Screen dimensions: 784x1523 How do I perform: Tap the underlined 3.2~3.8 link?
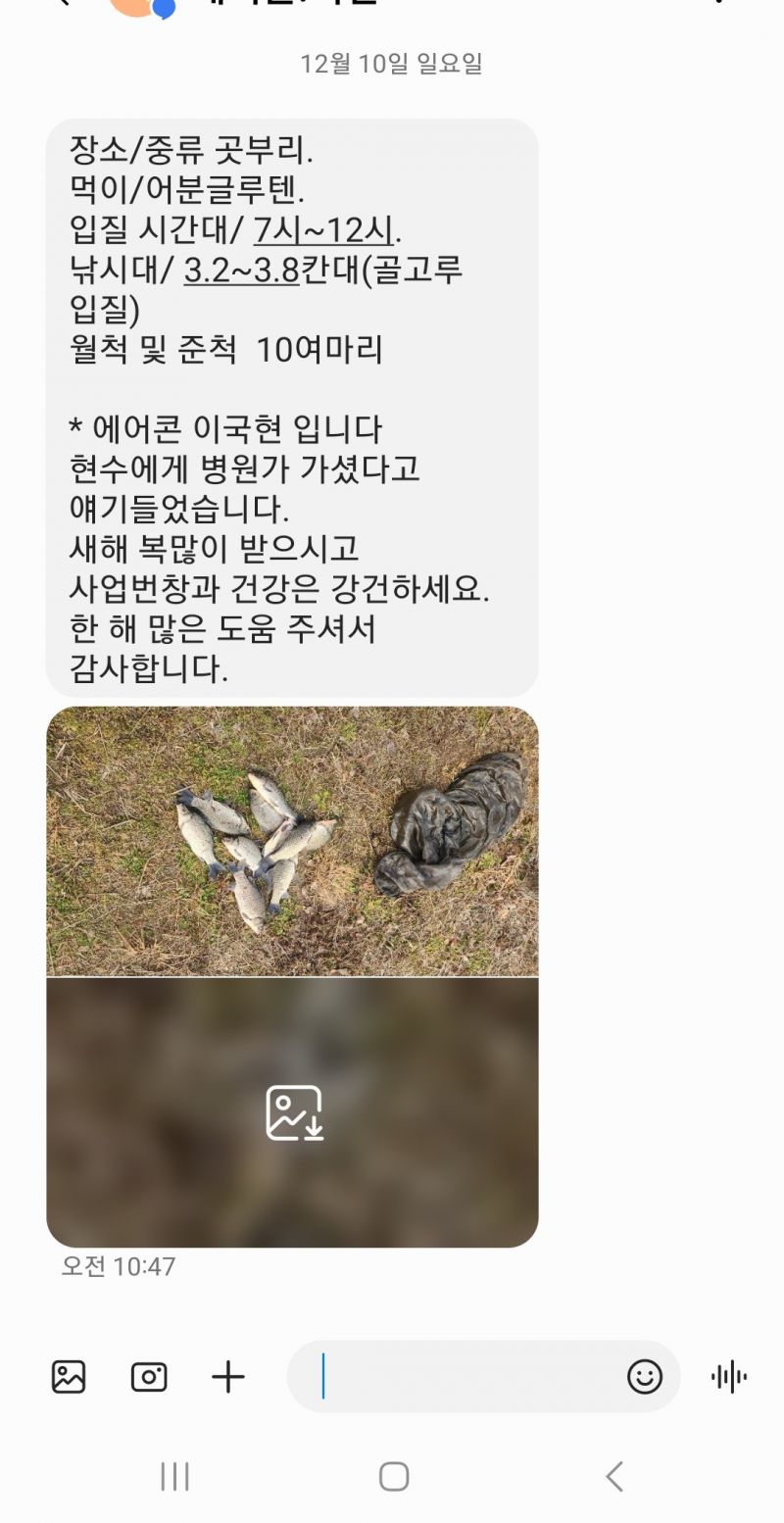tap(241, 270)
